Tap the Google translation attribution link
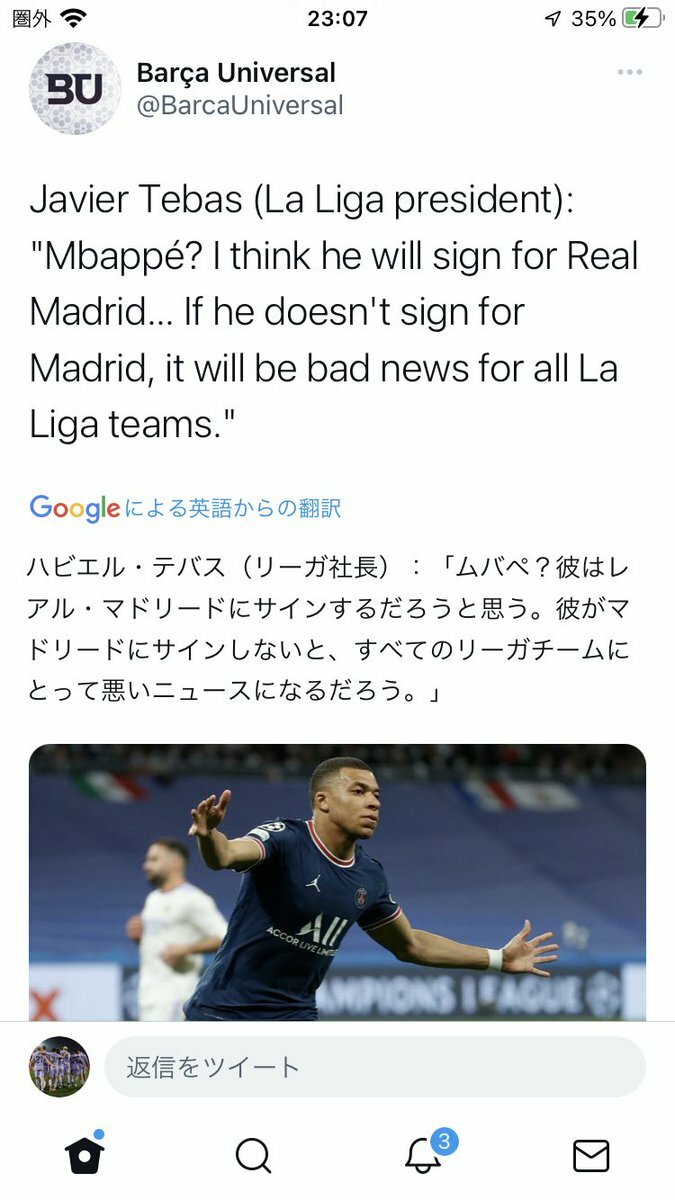This screenshot has height=1200, width=675. click(186, 508)
